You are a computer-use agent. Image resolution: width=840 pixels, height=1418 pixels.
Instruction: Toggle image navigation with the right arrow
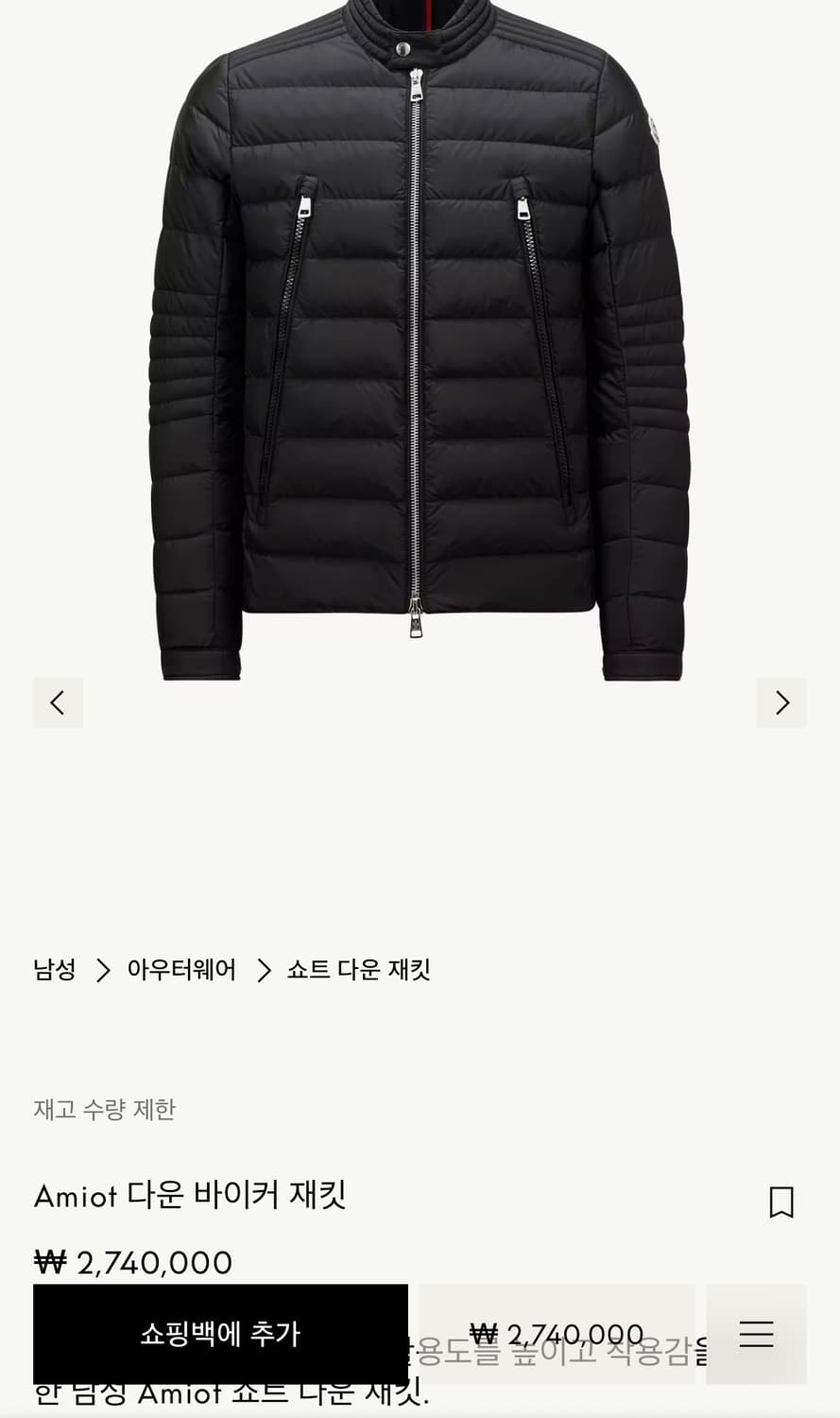pyautogui.click(x=781, y=702)
